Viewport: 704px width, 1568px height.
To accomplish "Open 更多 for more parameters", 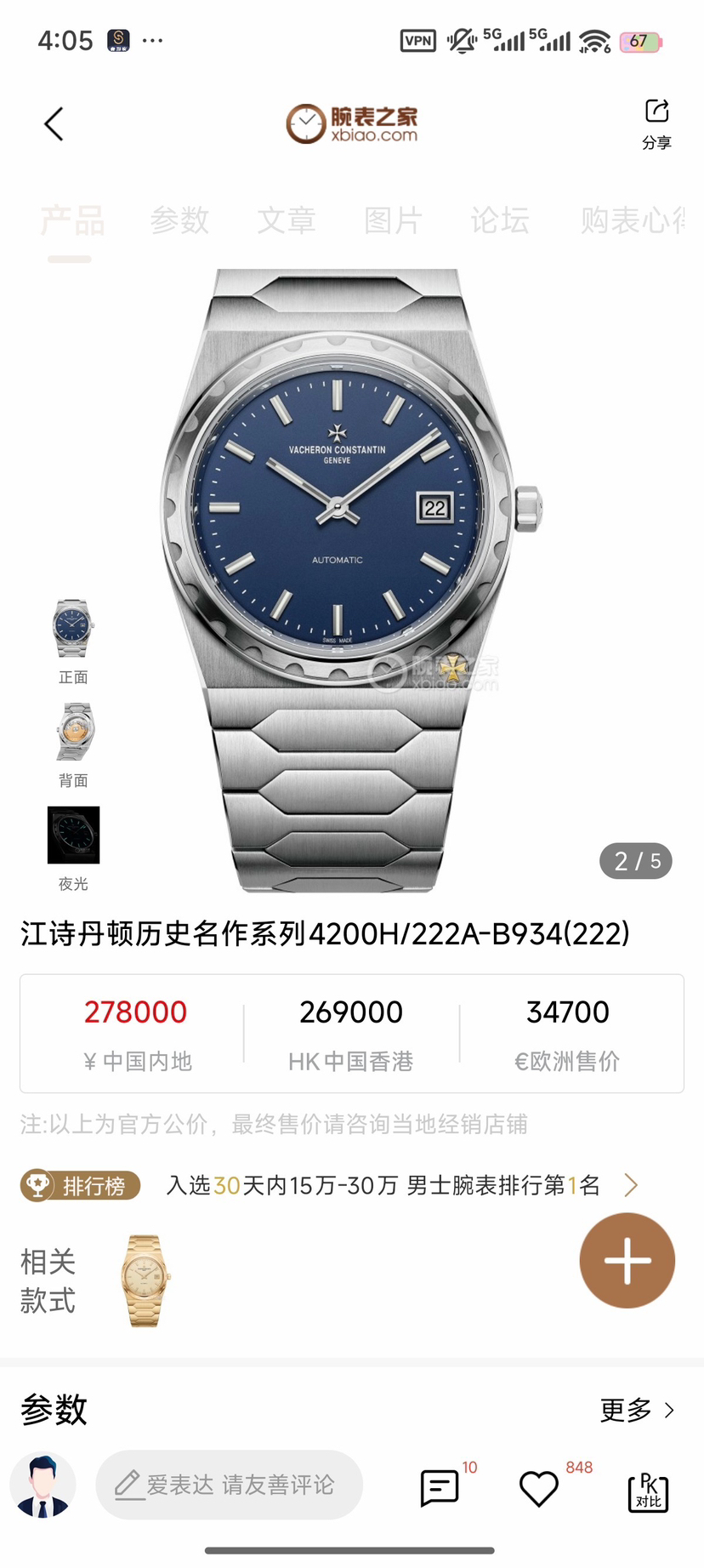I will [638, 1410].
